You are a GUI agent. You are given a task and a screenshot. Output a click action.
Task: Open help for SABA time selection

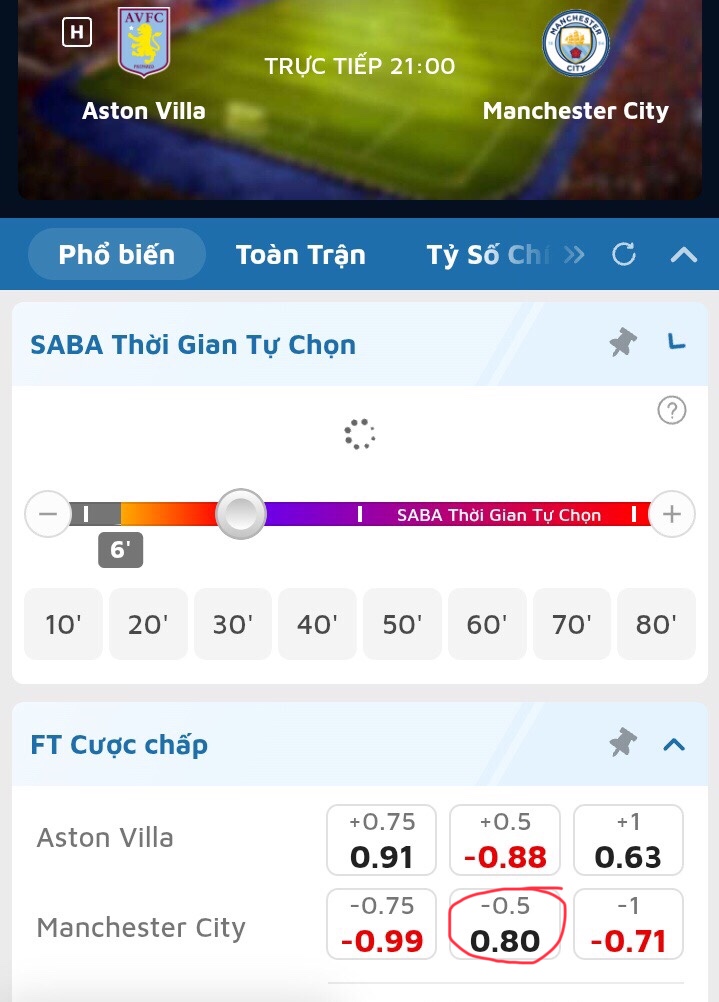[x=672, y=410]
